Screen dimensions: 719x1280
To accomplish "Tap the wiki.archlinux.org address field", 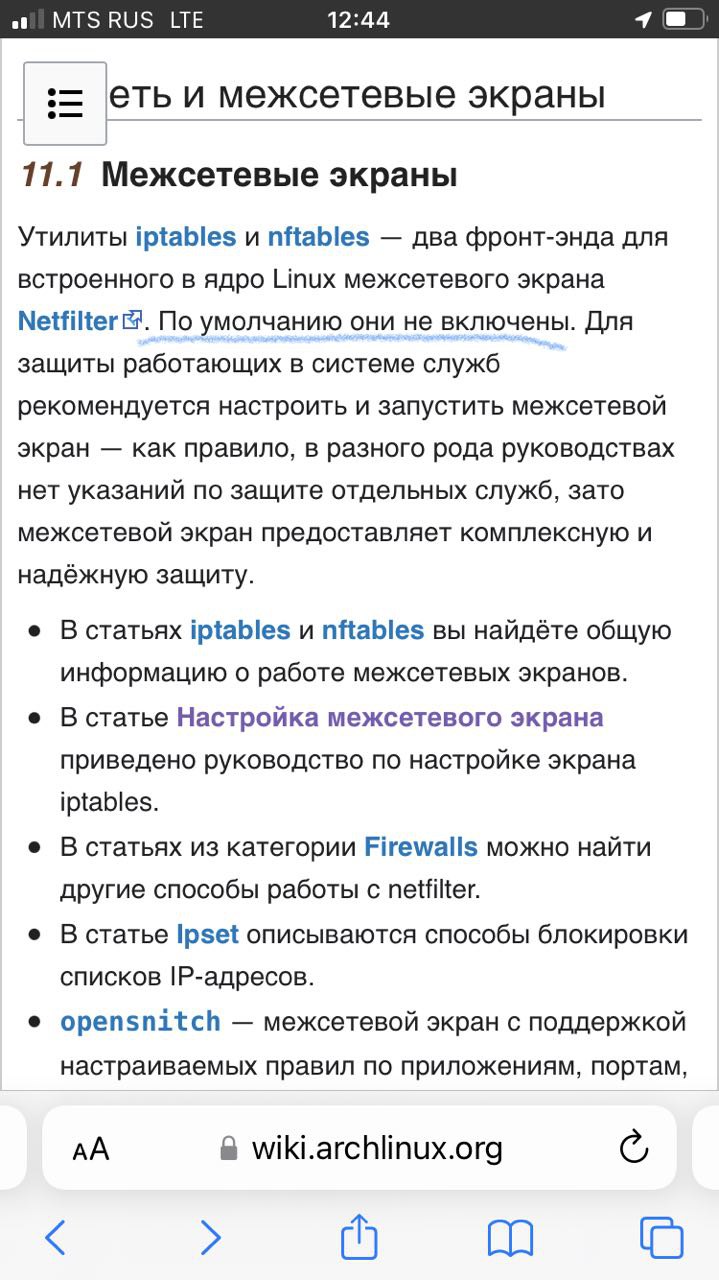I will point(361,1148).
